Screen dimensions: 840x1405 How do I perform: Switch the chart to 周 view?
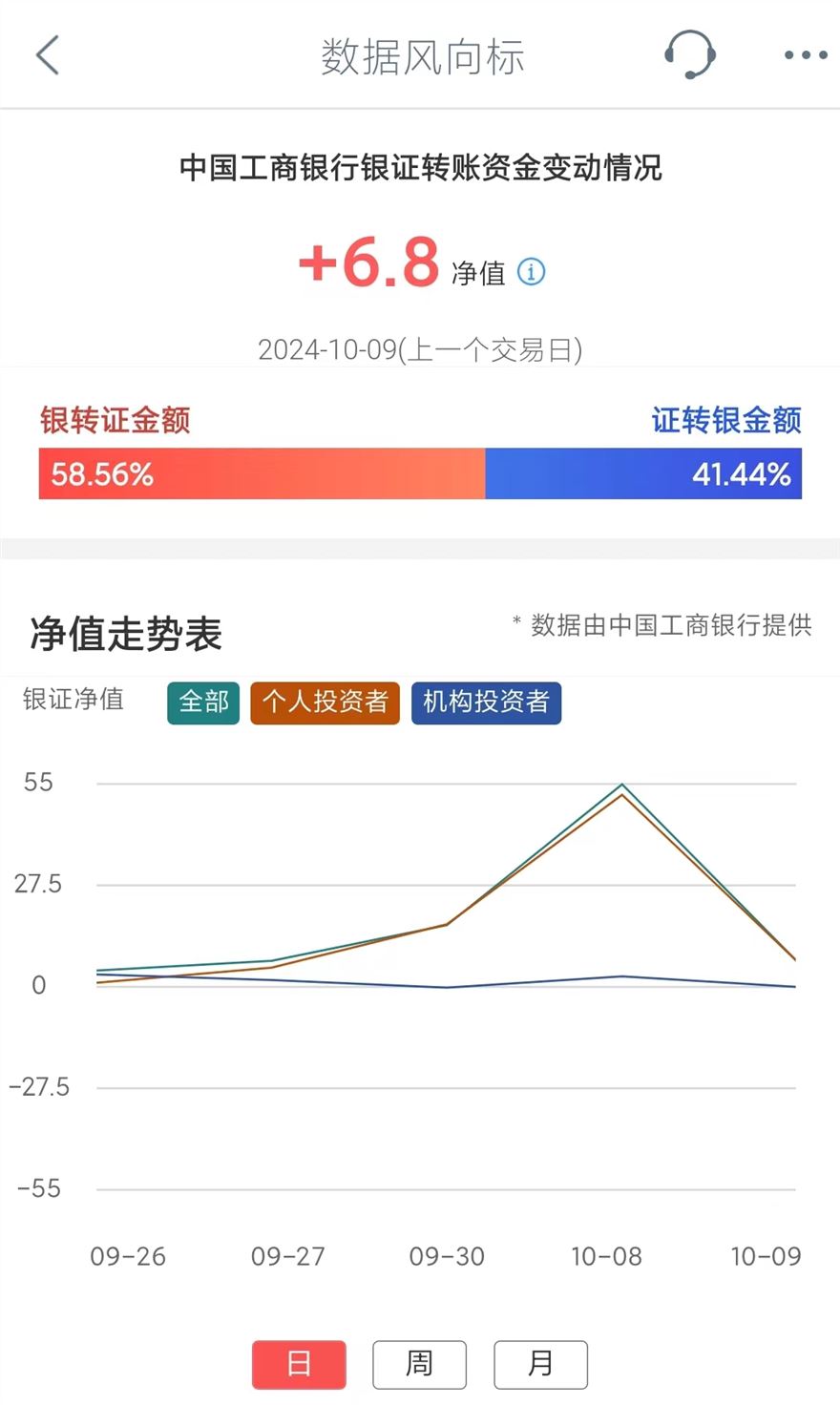tap(419, 1364)
